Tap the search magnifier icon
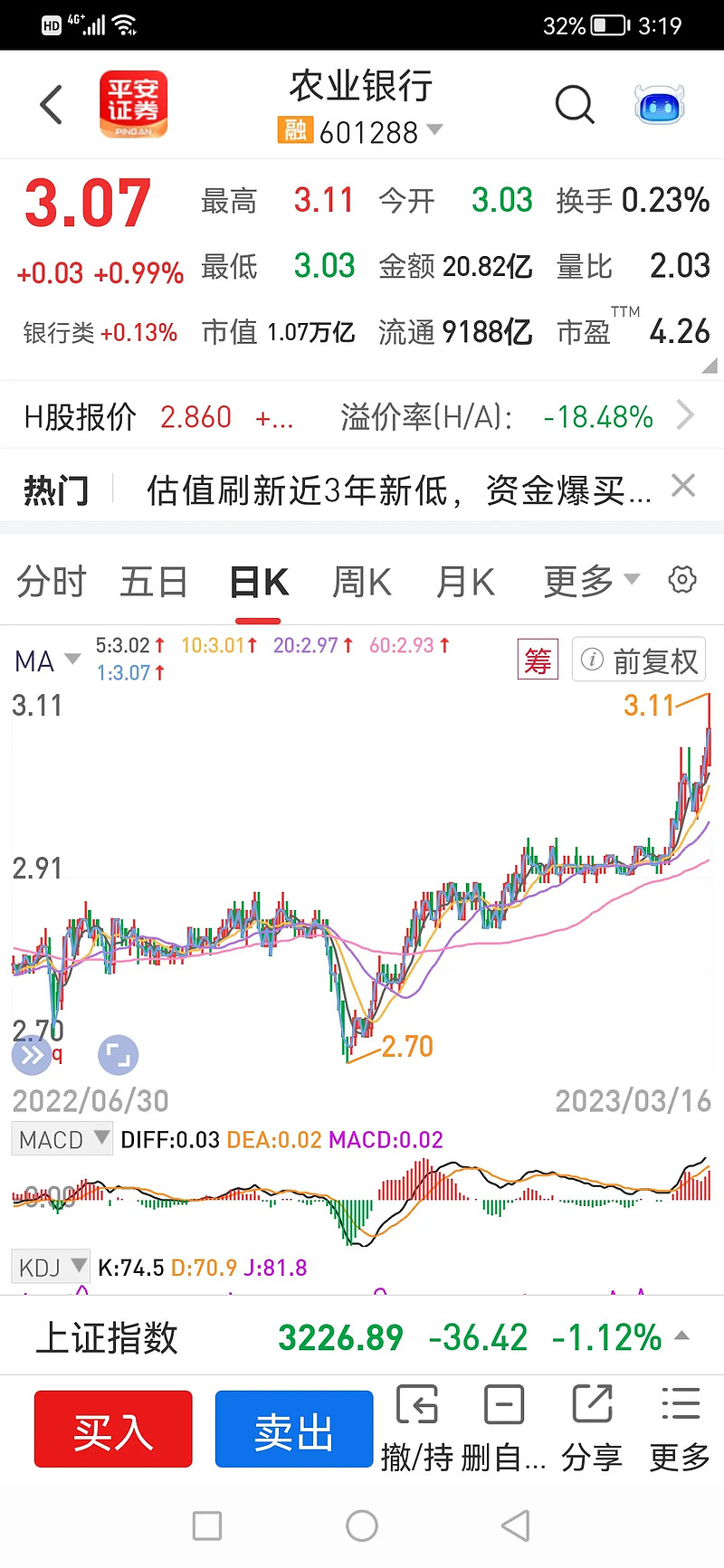This screenshot has width=724, height=1568. click(575, 104)
